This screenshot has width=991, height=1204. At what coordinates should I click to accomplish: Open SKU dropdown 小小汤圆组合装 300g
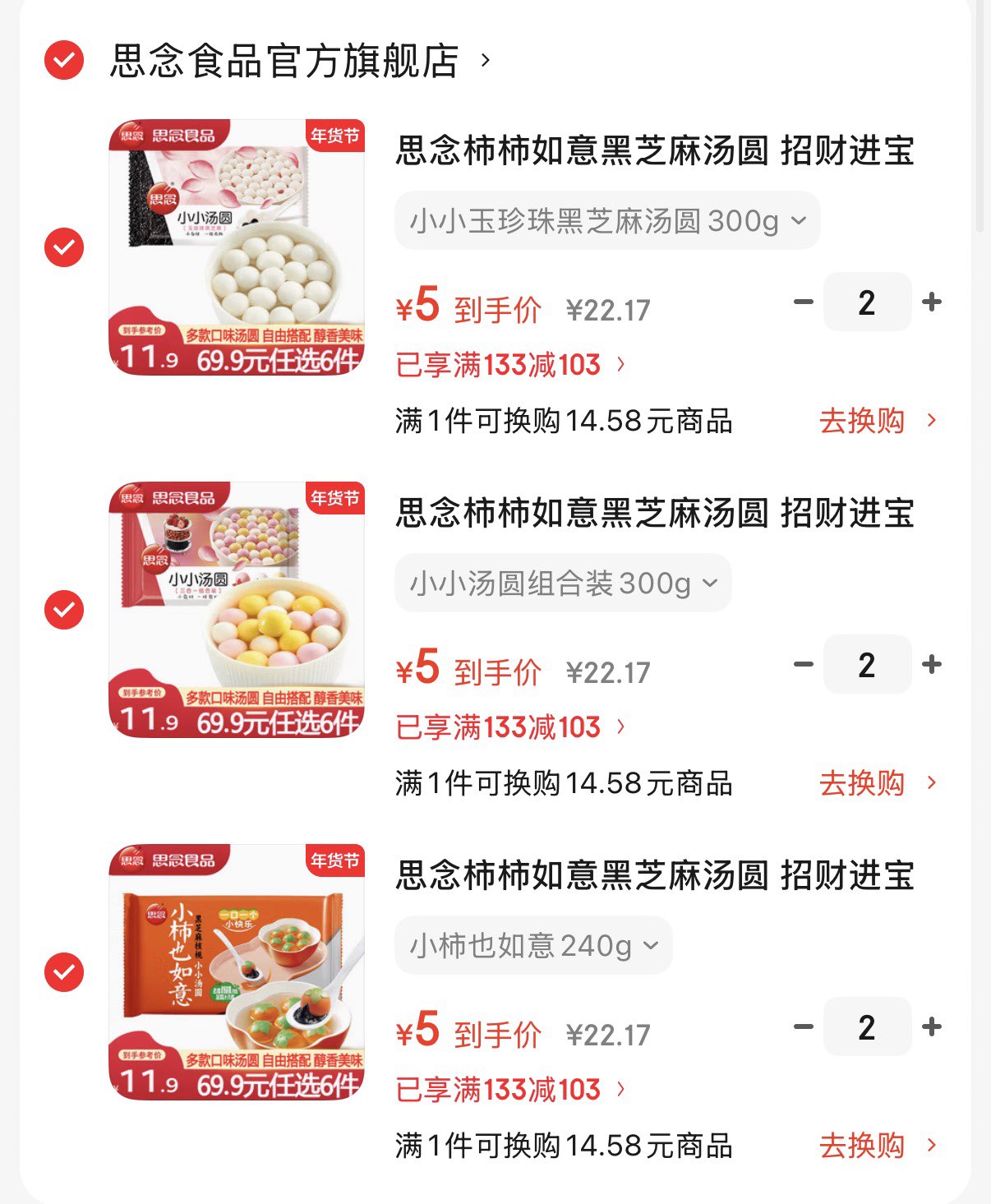tap(563, 583)
